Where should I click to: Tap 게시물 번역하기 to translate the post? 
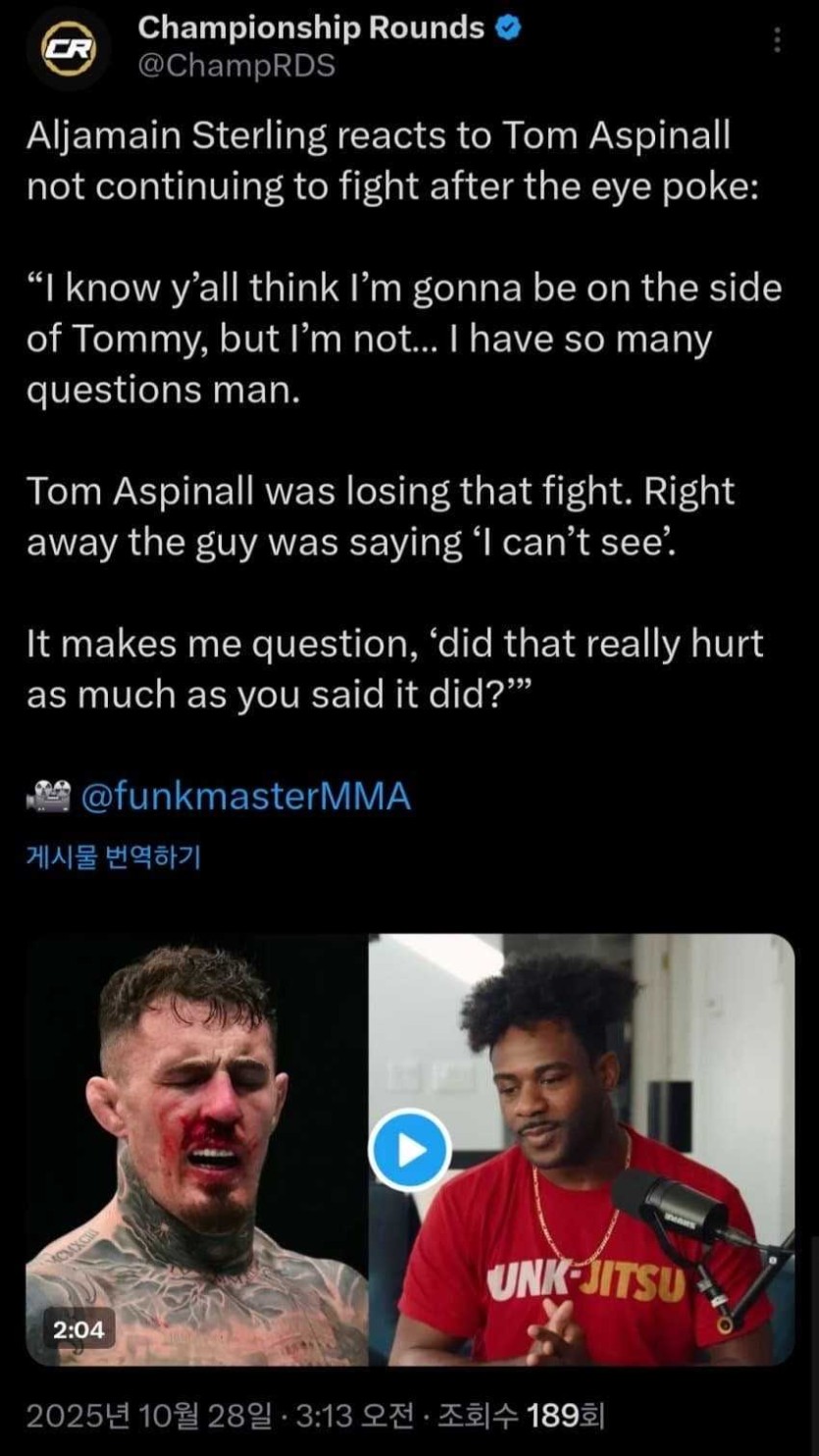click(x=112, y=857)
